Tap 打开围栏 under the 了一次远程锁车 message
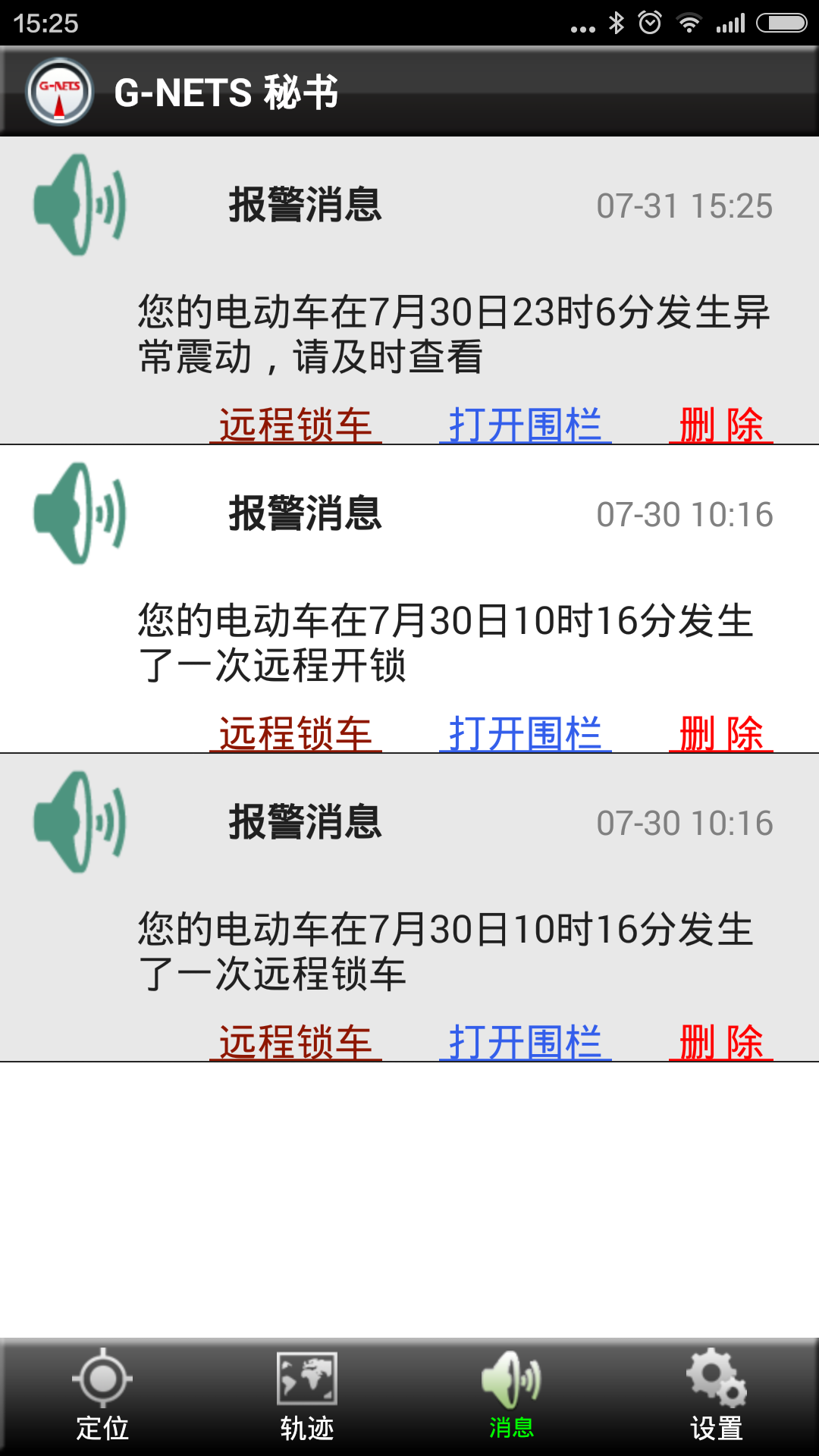 point(525,1041)
